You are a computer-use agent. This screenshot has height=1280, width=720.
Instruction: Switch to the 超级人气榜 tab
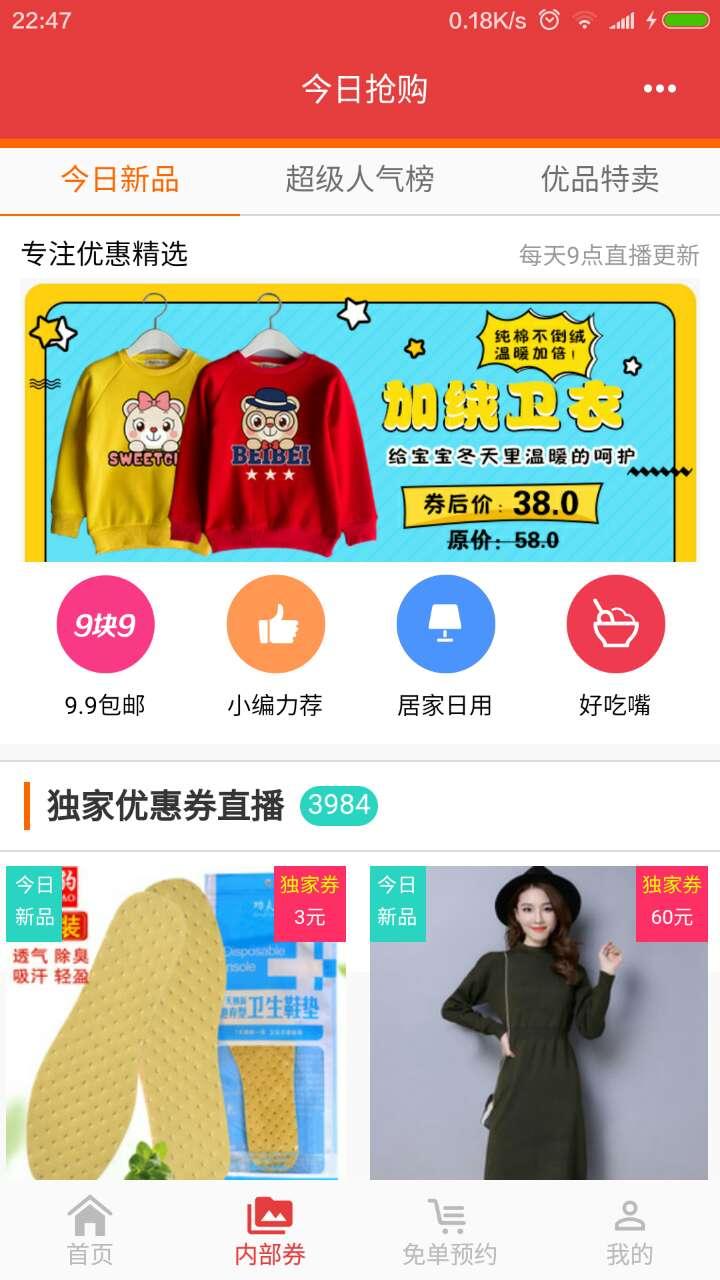pos(360,180)
